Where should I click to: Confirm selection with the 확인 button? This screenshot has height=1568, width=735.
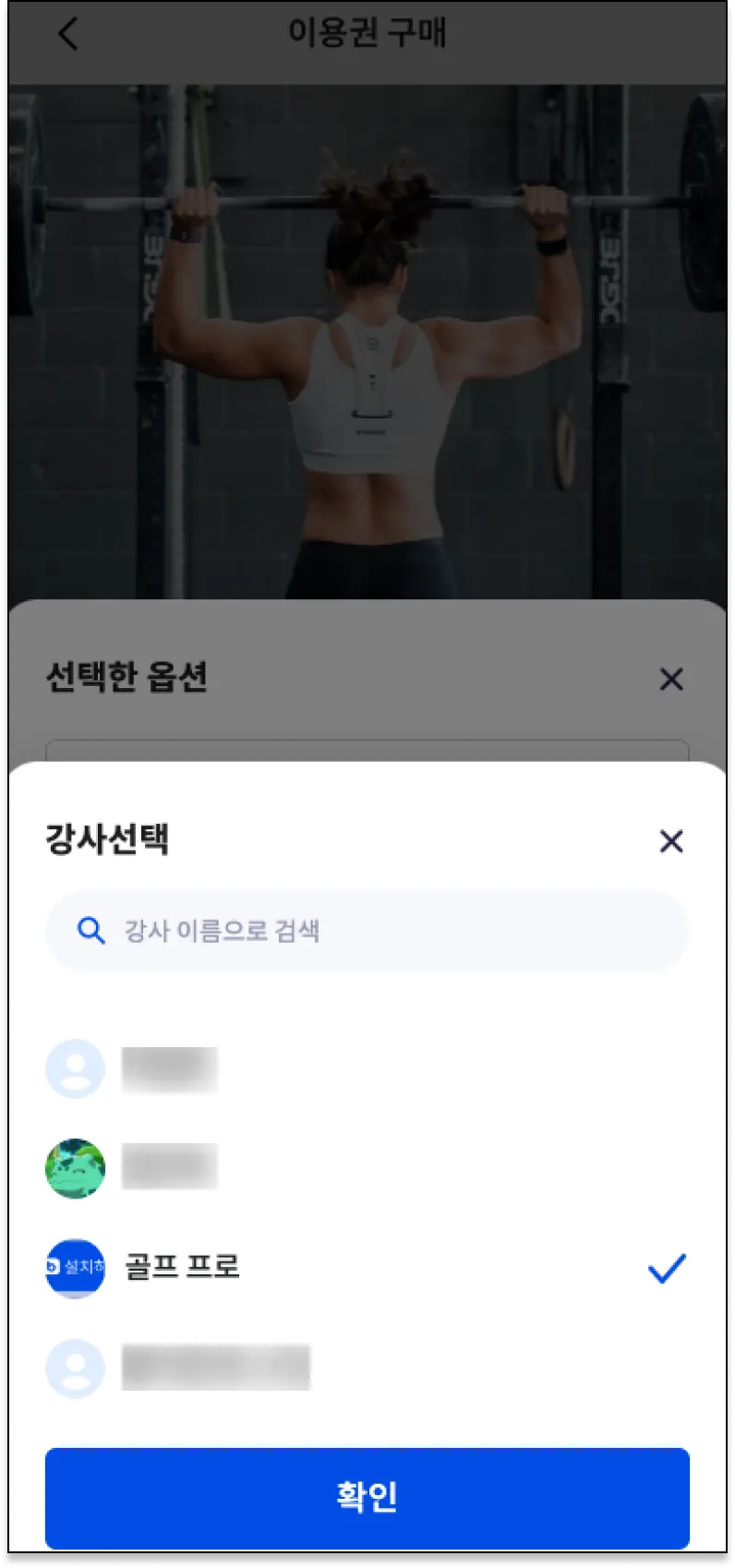click(367, 1497)
